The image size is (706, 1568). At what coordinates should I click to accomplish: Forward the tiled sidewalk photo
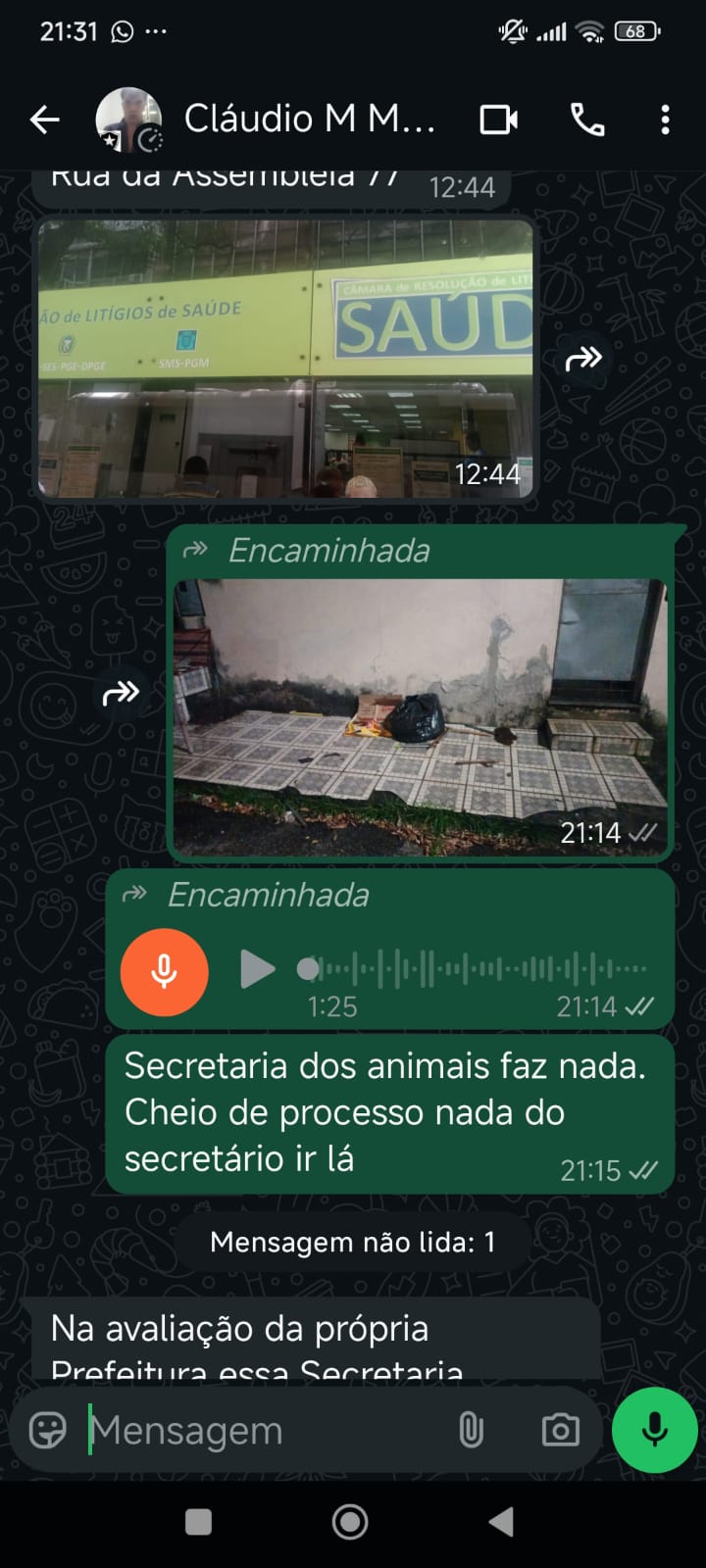coord(121,694)
